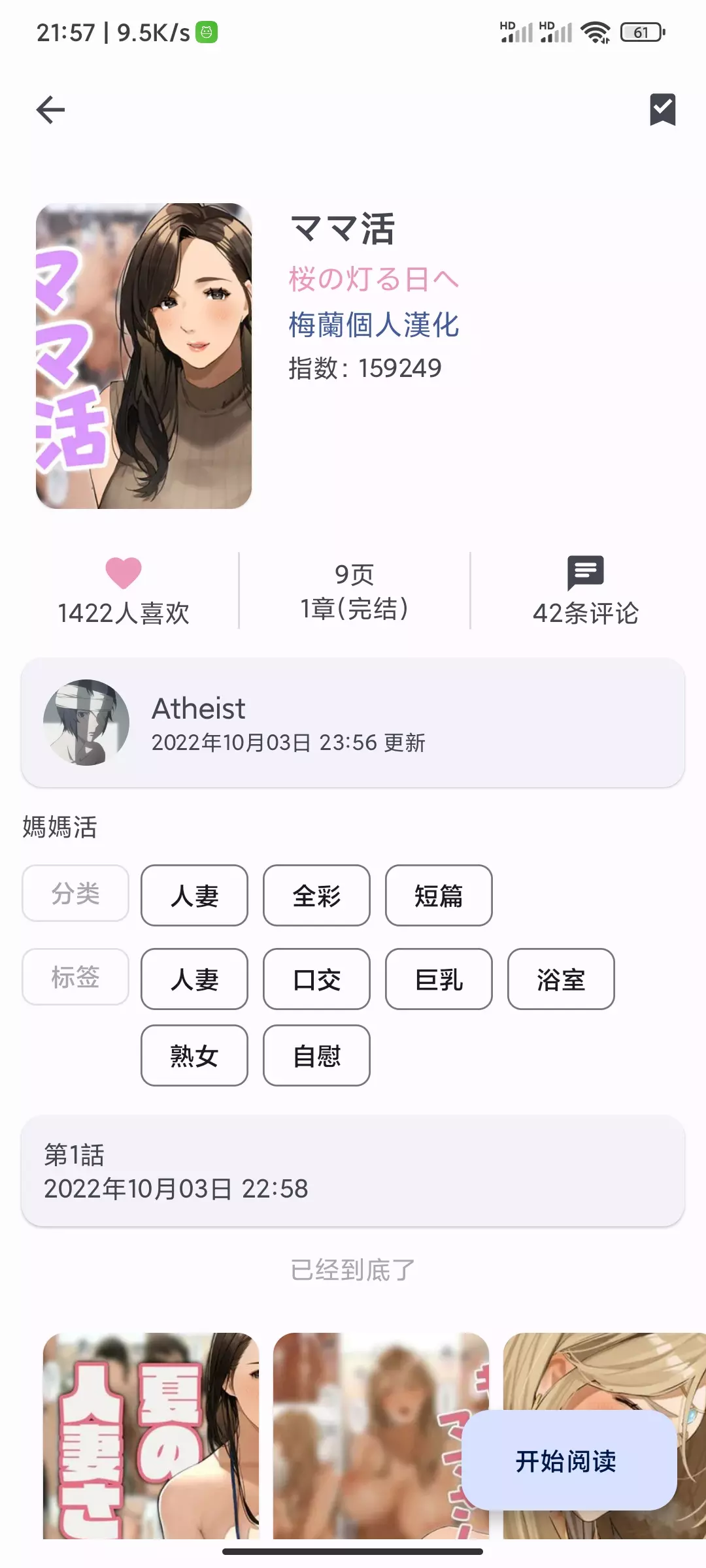Open author link 桜の灯る日へ
The width and height of the screenshot is (706, 1568).
click(374, 279)
